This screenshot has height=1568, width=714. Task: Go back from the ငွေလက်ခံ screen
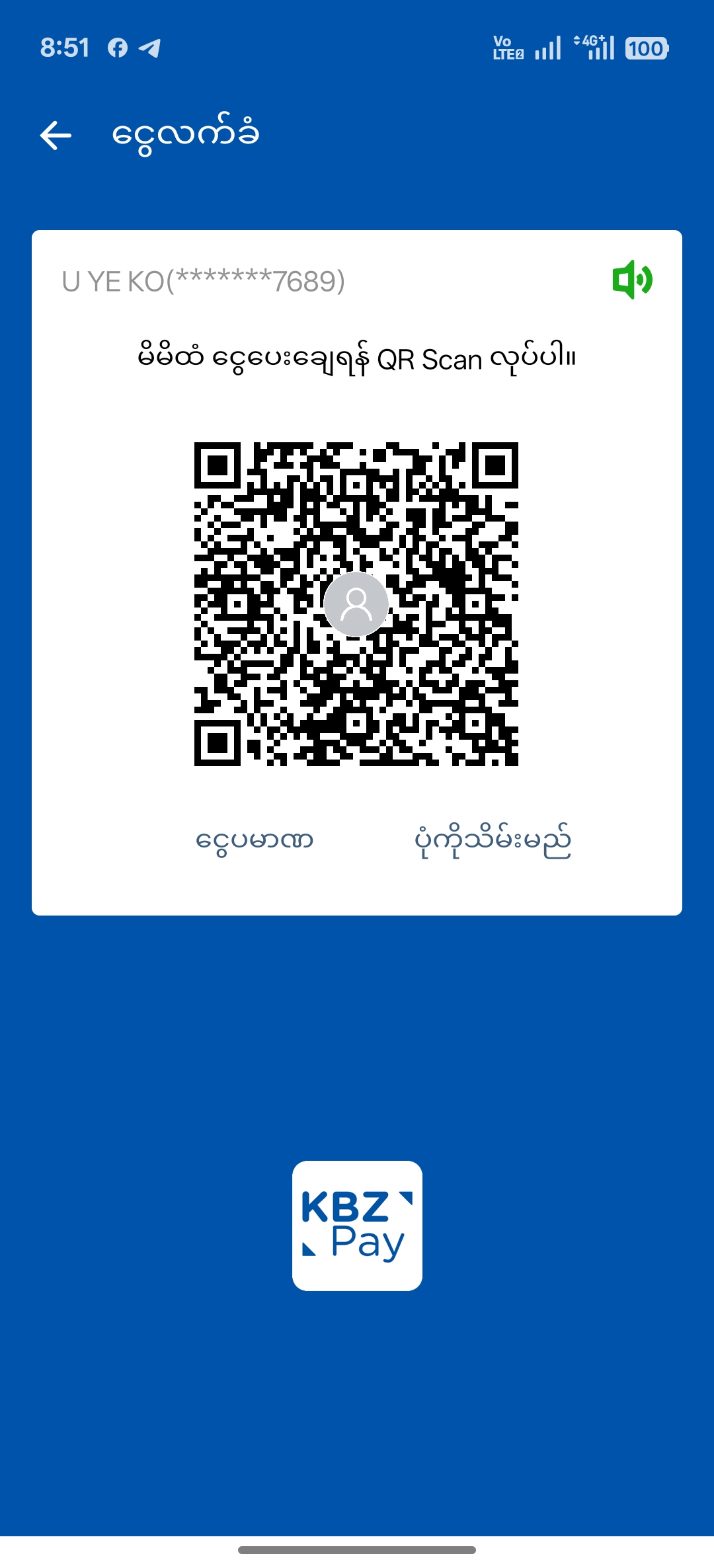pyautogui.click(x=56, y=136)
